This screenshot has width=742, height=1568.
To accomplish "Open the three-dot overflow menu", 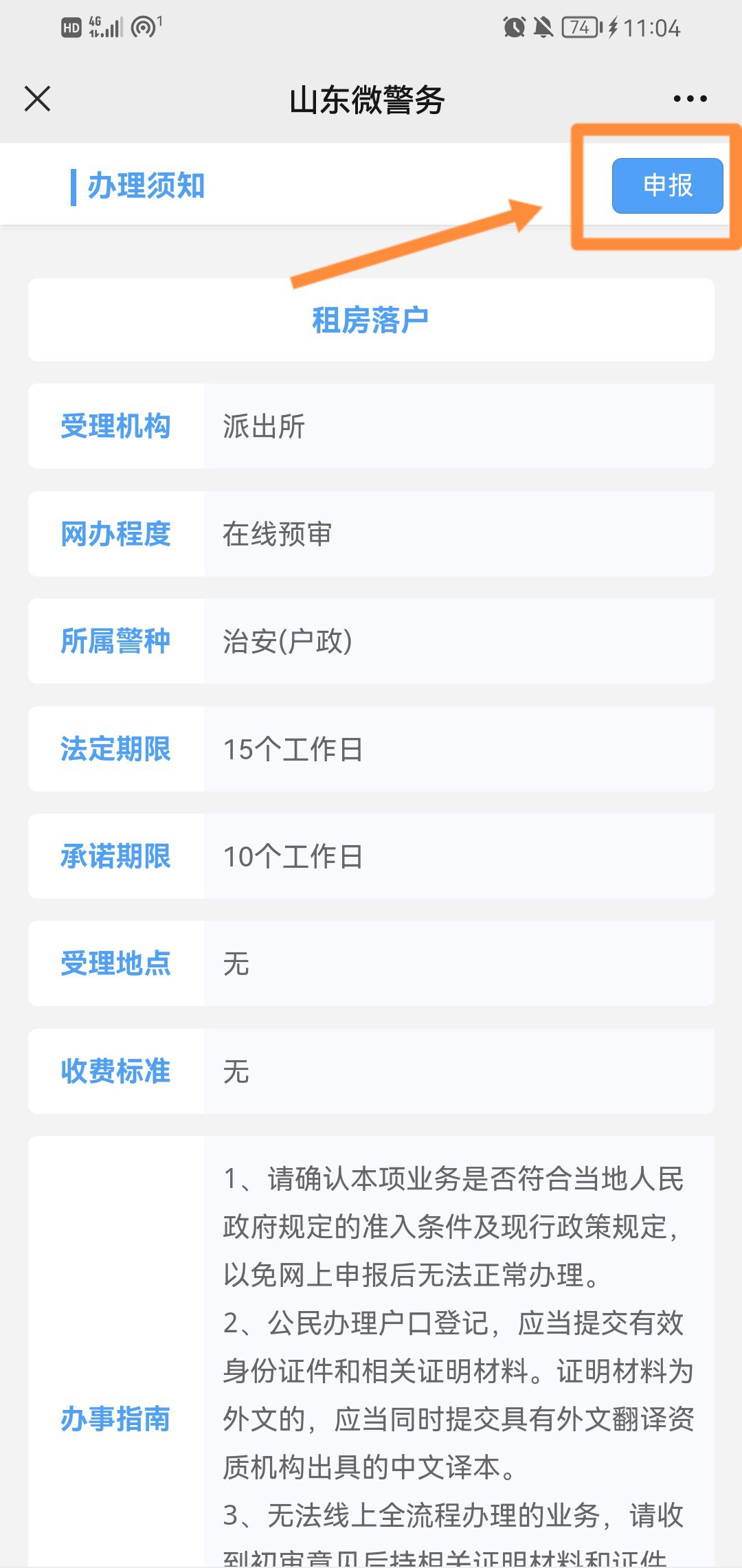I will tap(690, 99).
